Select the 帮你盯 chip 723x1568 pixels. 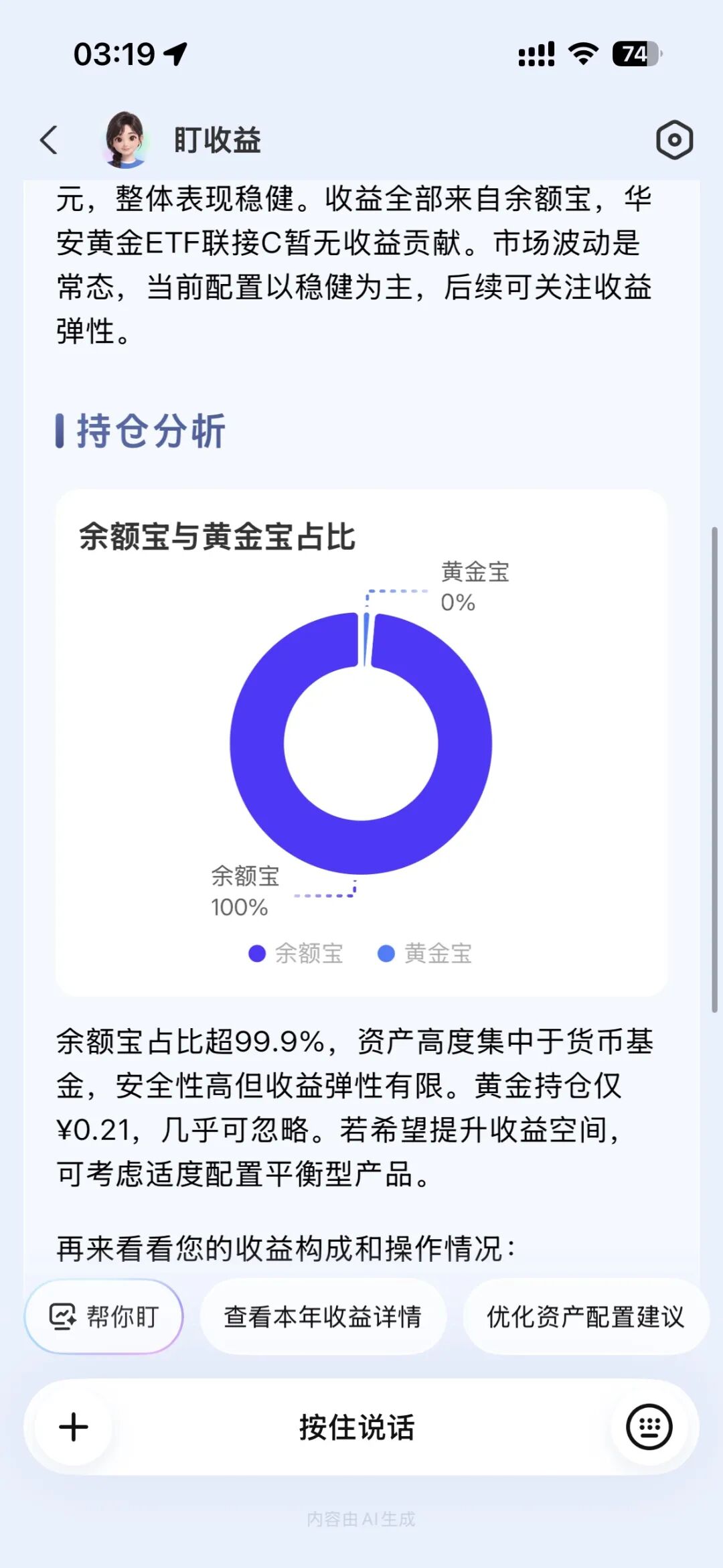coord(104,1316)
